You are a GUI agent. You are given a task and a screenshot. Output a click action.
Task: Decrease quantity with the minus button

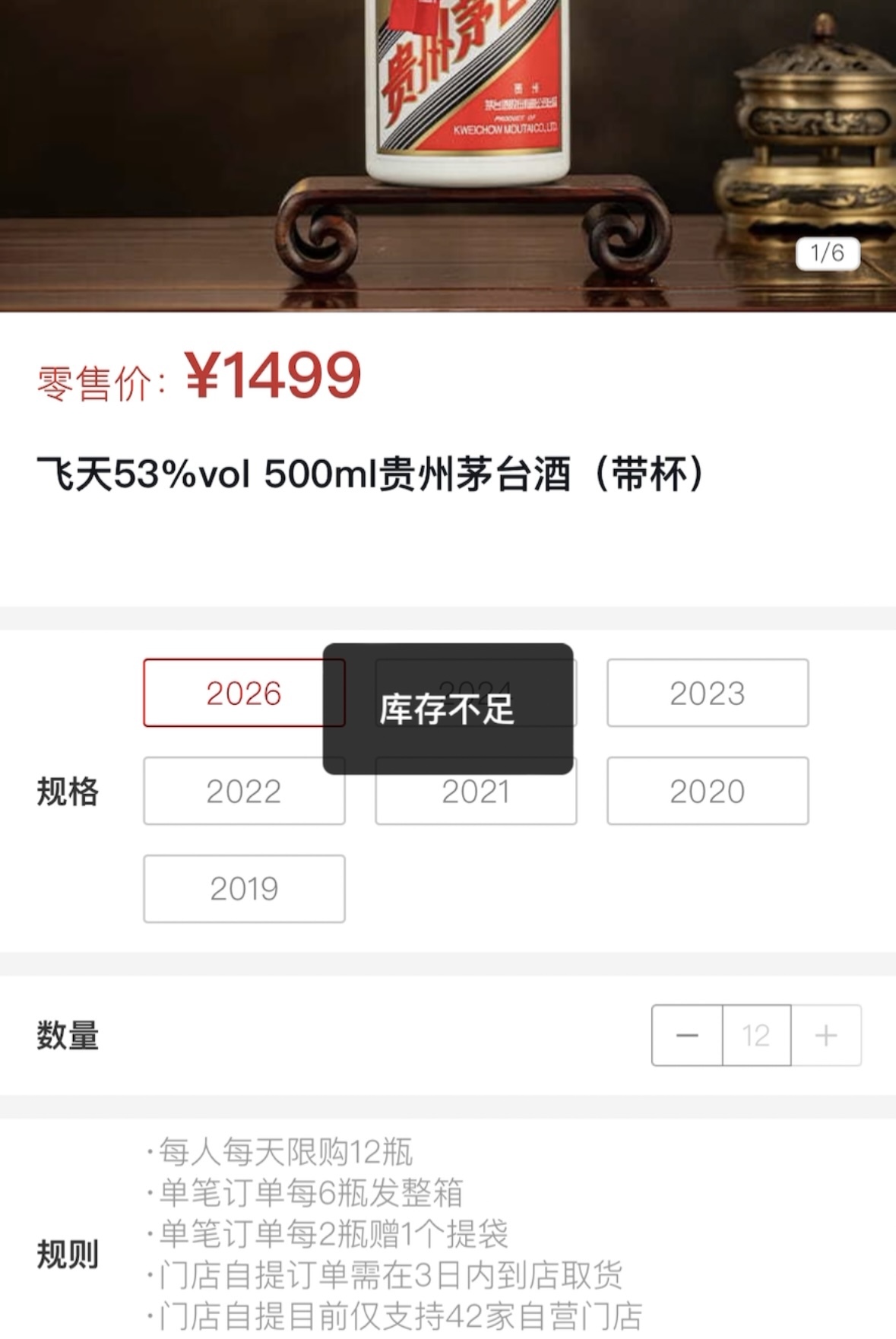tap(686, 1036)
